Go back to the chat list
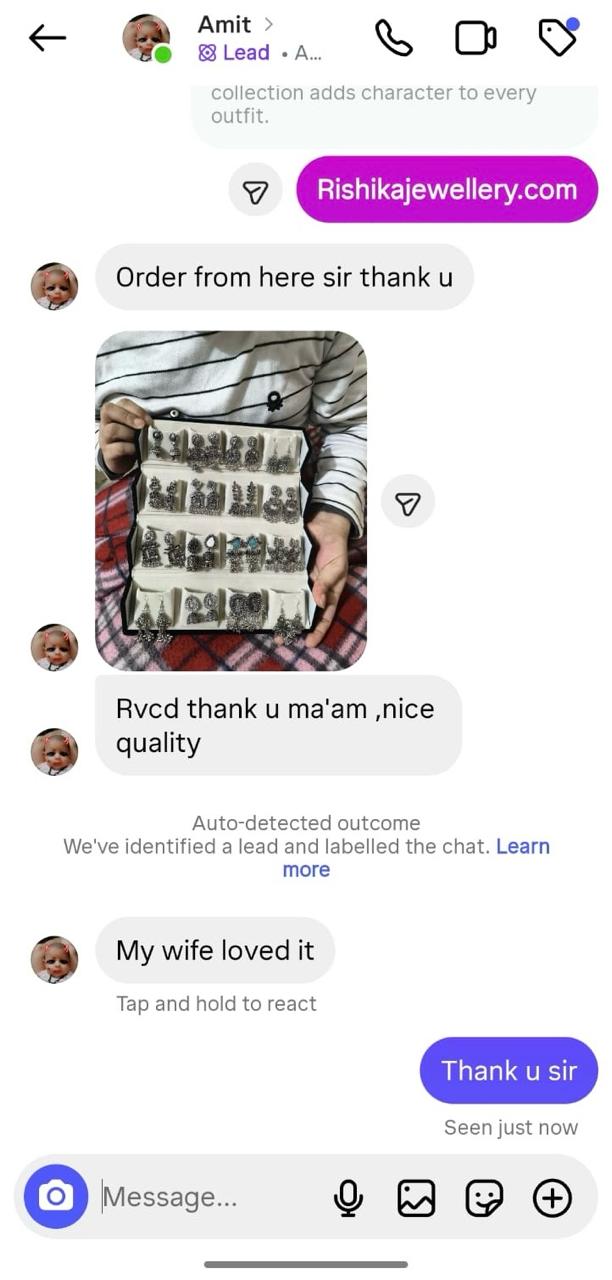612x1280 pixels. 47,38
